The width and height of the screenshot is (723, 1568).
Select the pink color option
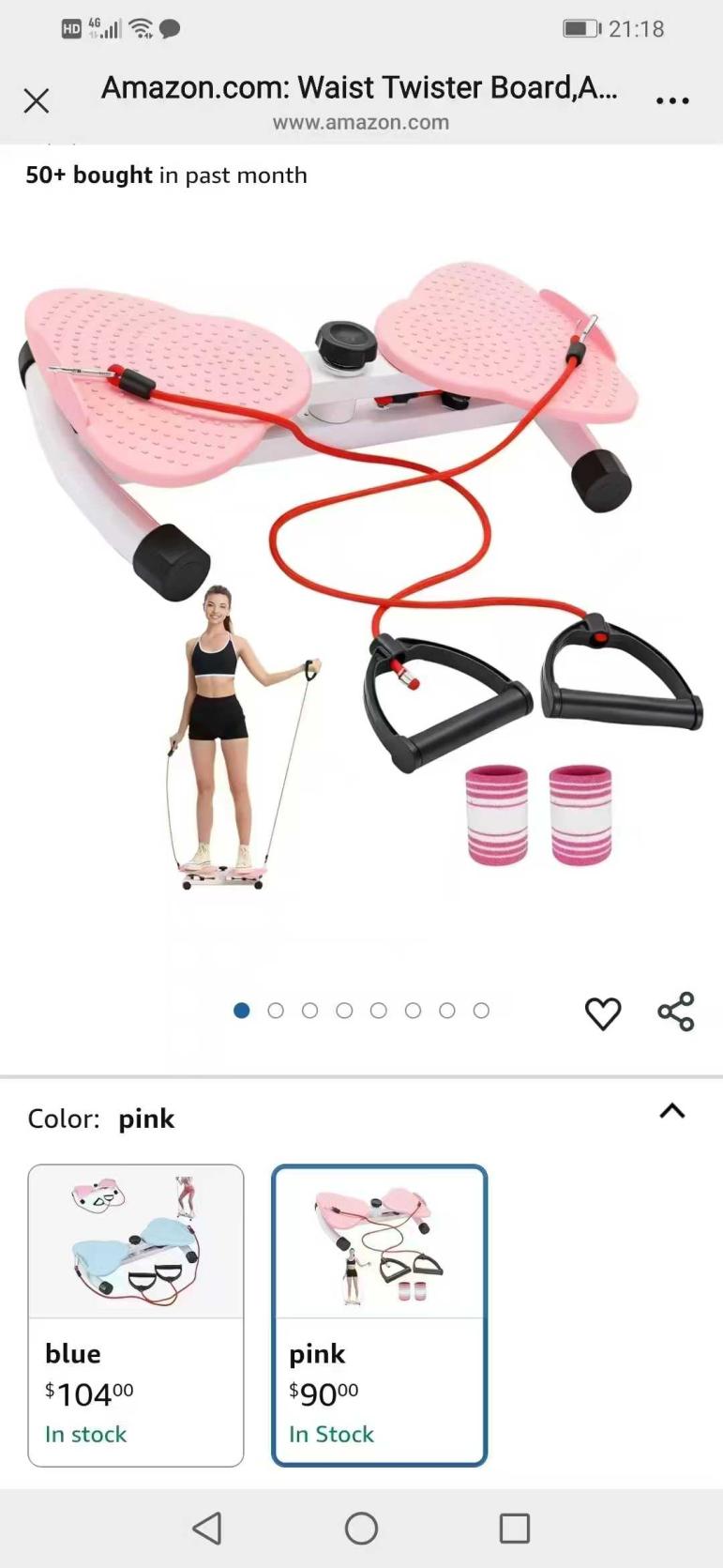point(379,1314)
